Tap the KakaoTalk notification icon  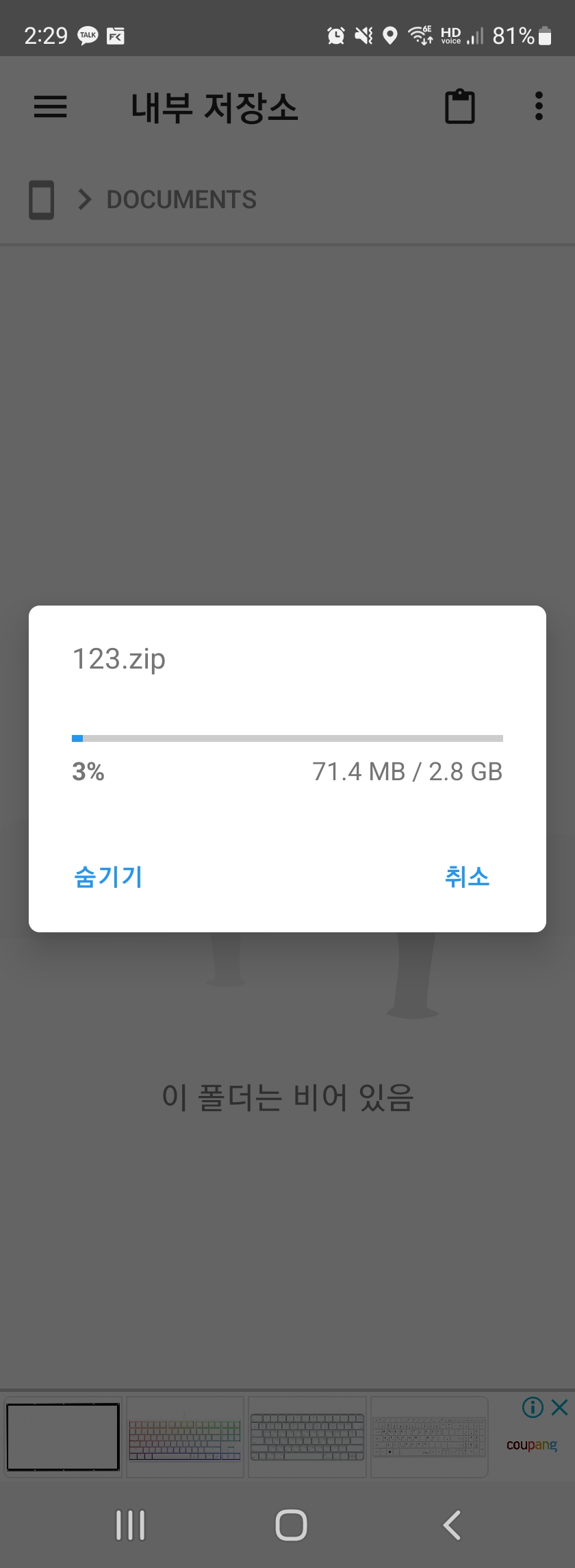coord(88,35)
